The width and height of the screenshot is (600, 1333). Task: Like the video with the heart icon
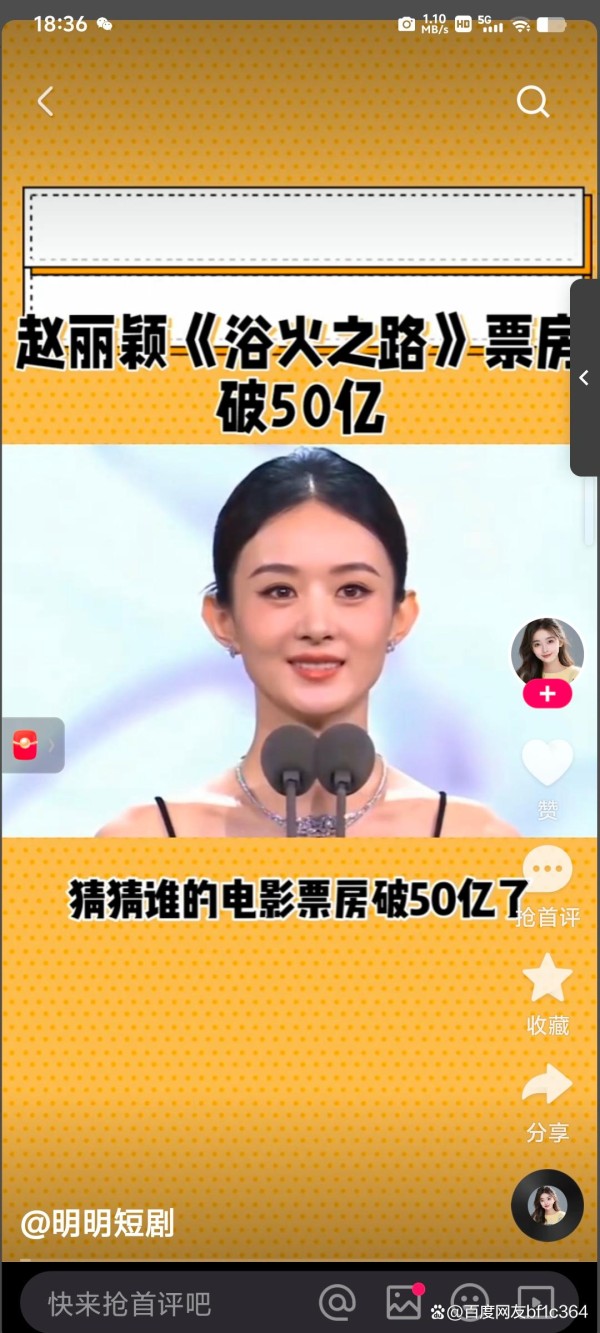[x=548, y=763]
